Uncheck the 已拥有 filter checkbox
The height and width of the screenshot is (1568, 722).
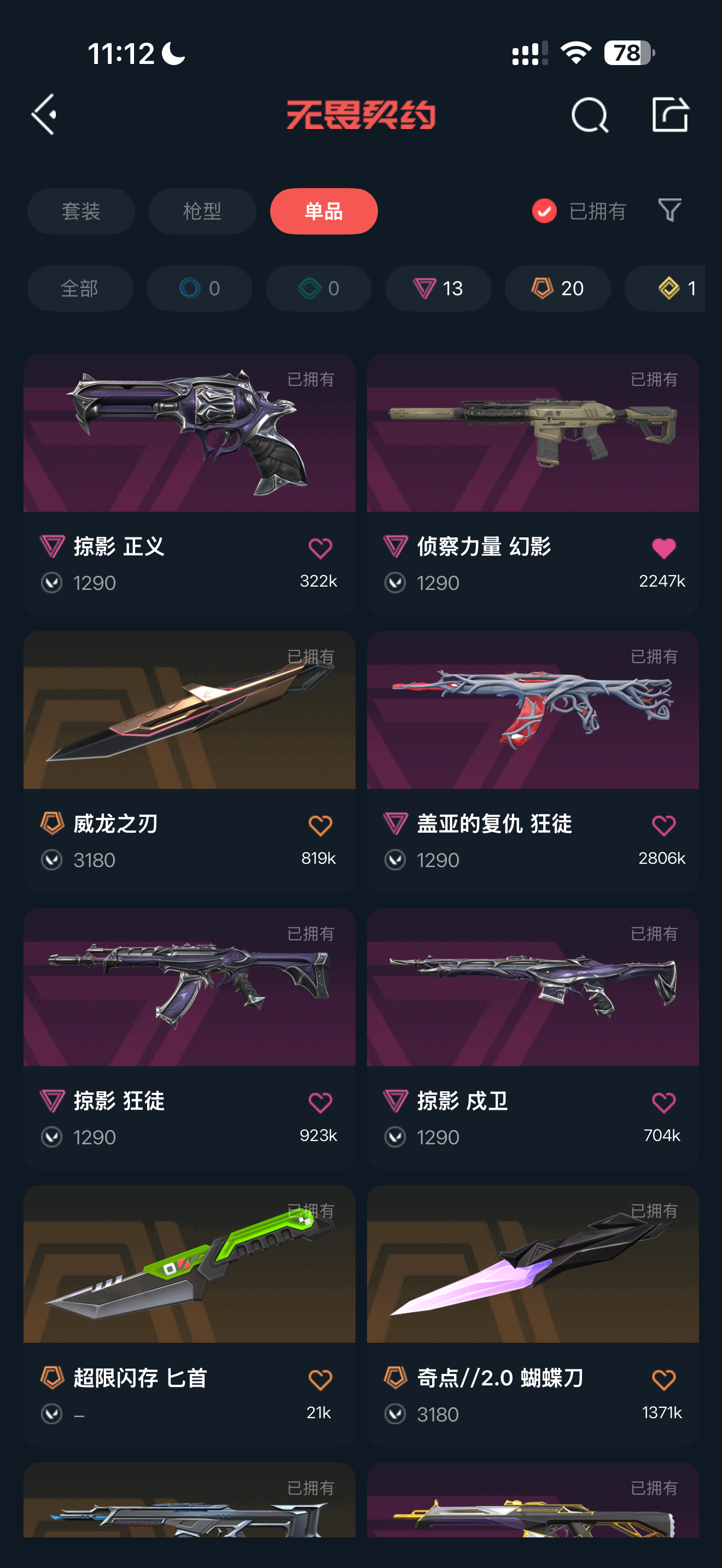pyautogui.click(x=544, y=211)
